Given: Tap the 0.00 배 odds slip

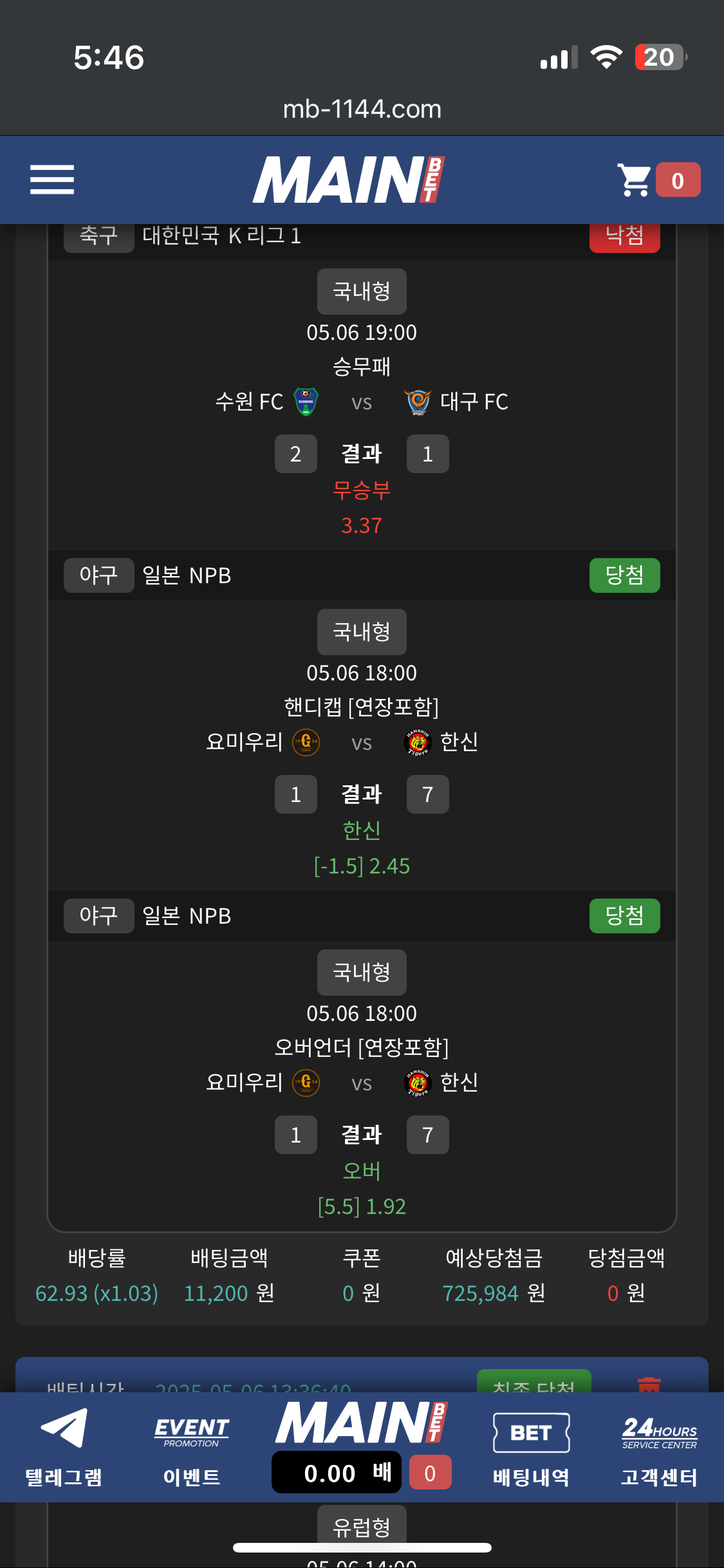Looking at the screenshot, I should click(x=337, y=1473).
